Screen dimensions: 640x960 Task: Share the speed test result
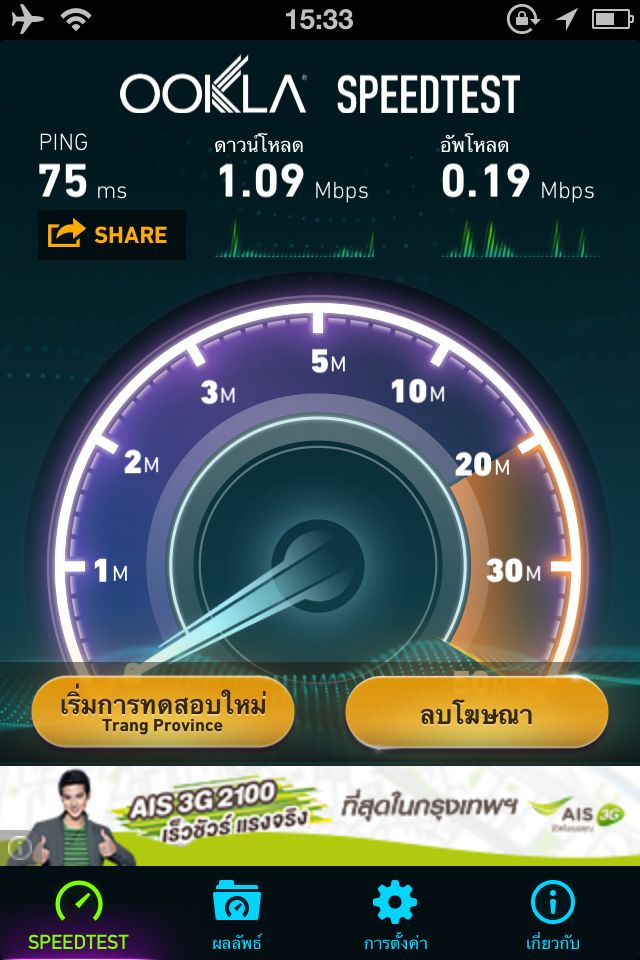[111, 235]
